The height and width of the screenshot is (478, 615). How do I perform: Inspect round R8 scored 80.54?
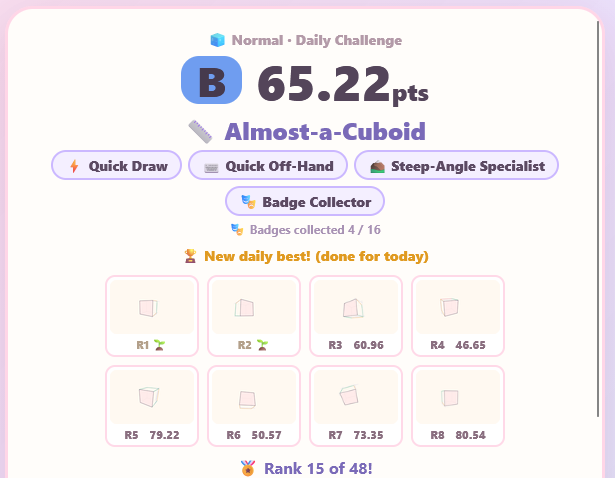click(458, 406)
